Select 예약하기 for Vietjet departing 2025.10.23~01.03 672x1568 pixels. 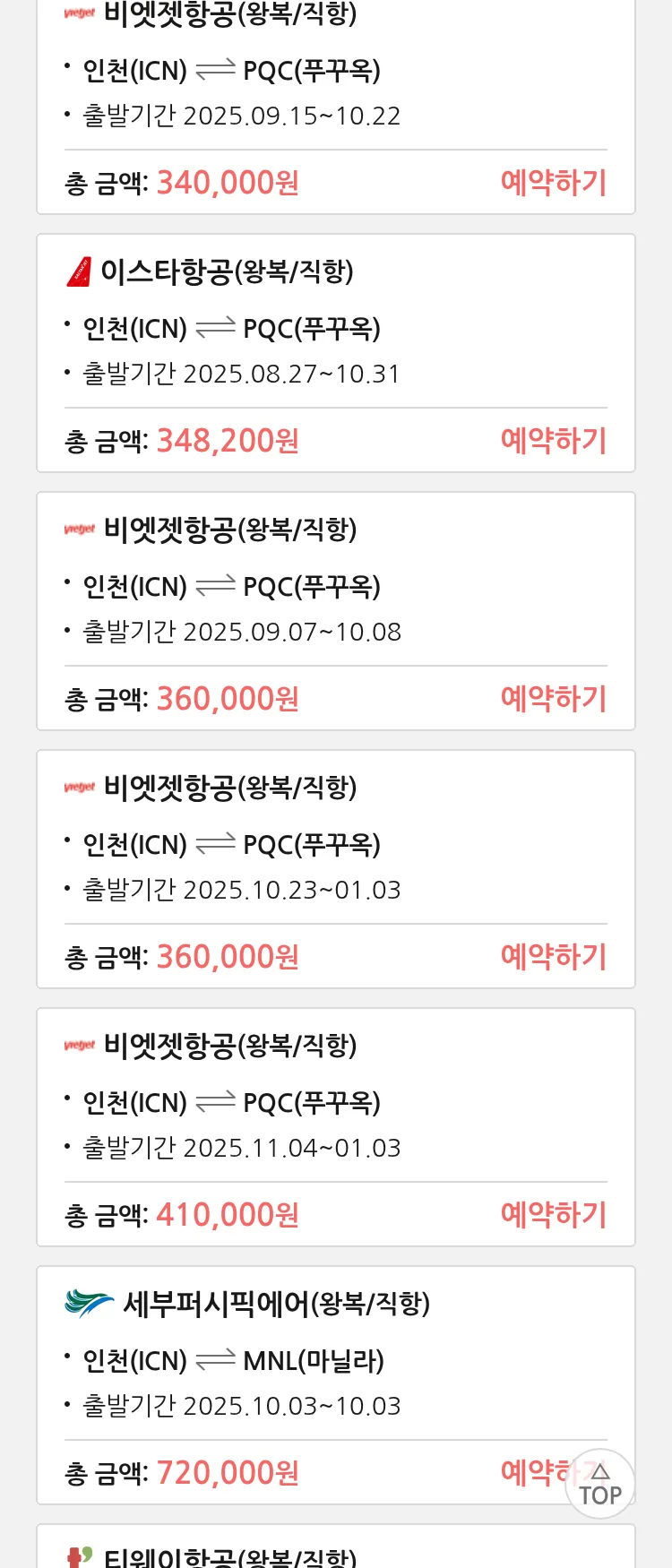click(x=553, y=957)
